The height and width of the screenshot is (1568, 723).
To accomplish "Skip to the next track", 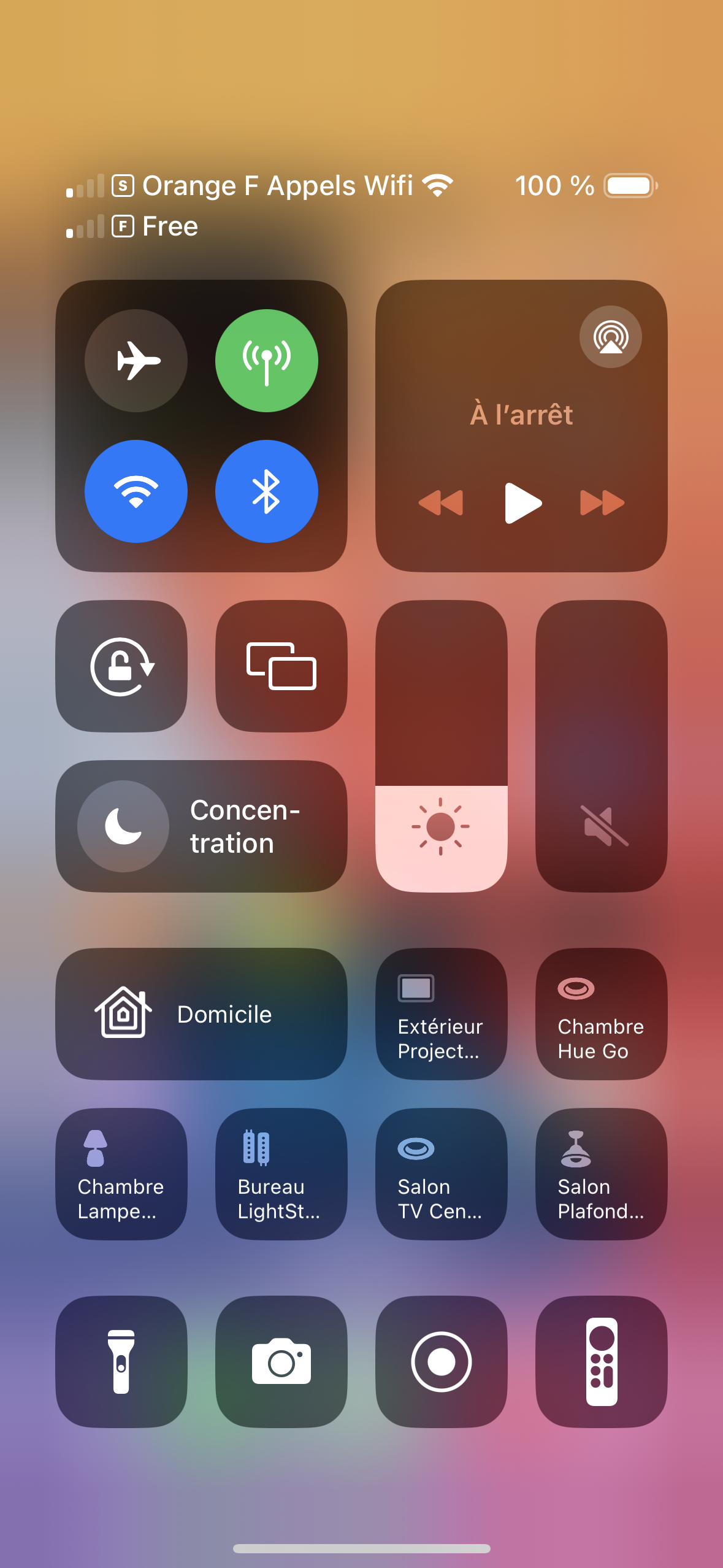I will (602, 503).
